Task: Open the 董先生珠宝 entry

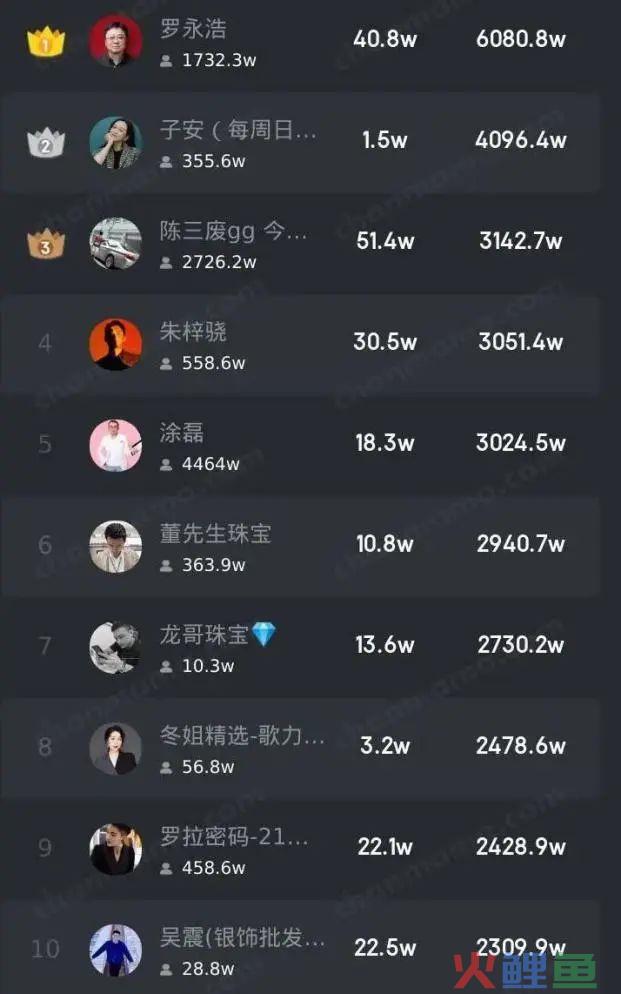Action: pyautogui.click(x=215, y=534)
